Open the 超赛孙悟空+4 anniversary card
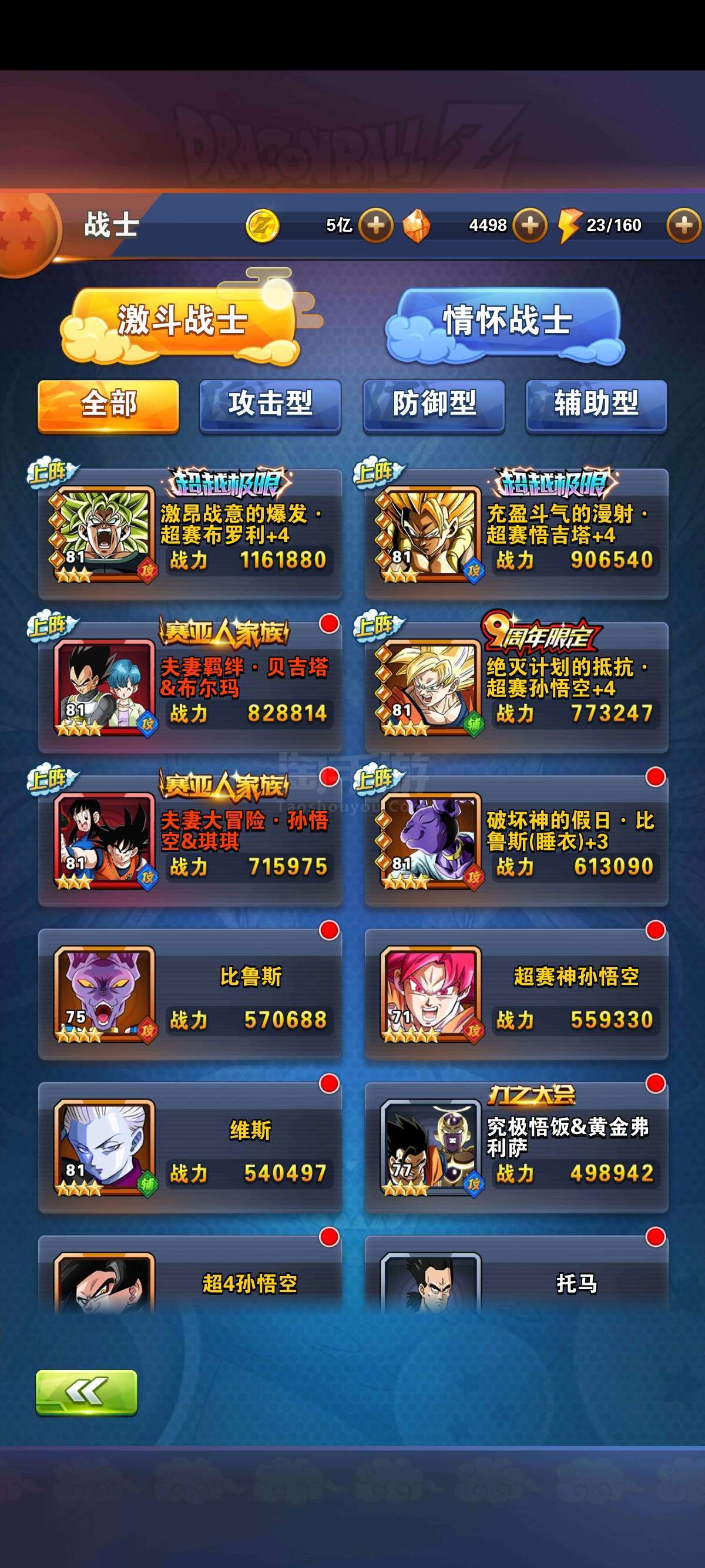The height and width of the screenshot is (1568, 705). click(516, 687)
